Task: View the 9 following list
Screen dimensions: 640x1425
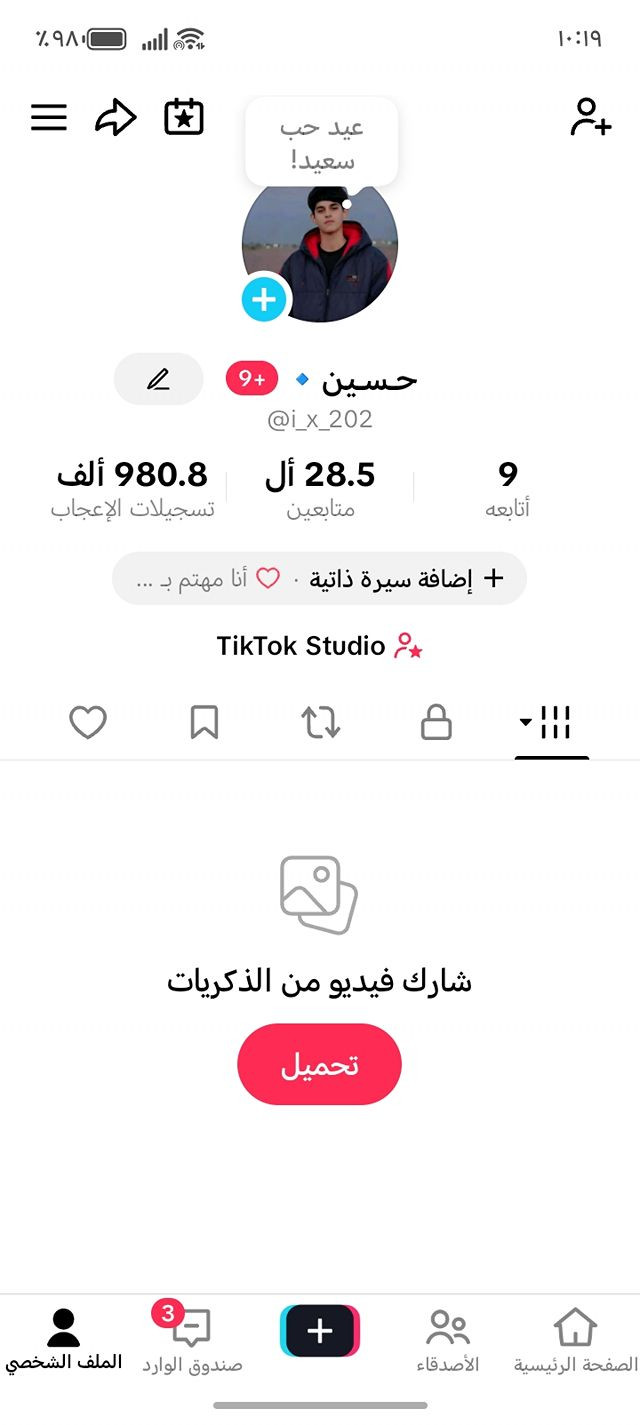Action: [507, 489]
